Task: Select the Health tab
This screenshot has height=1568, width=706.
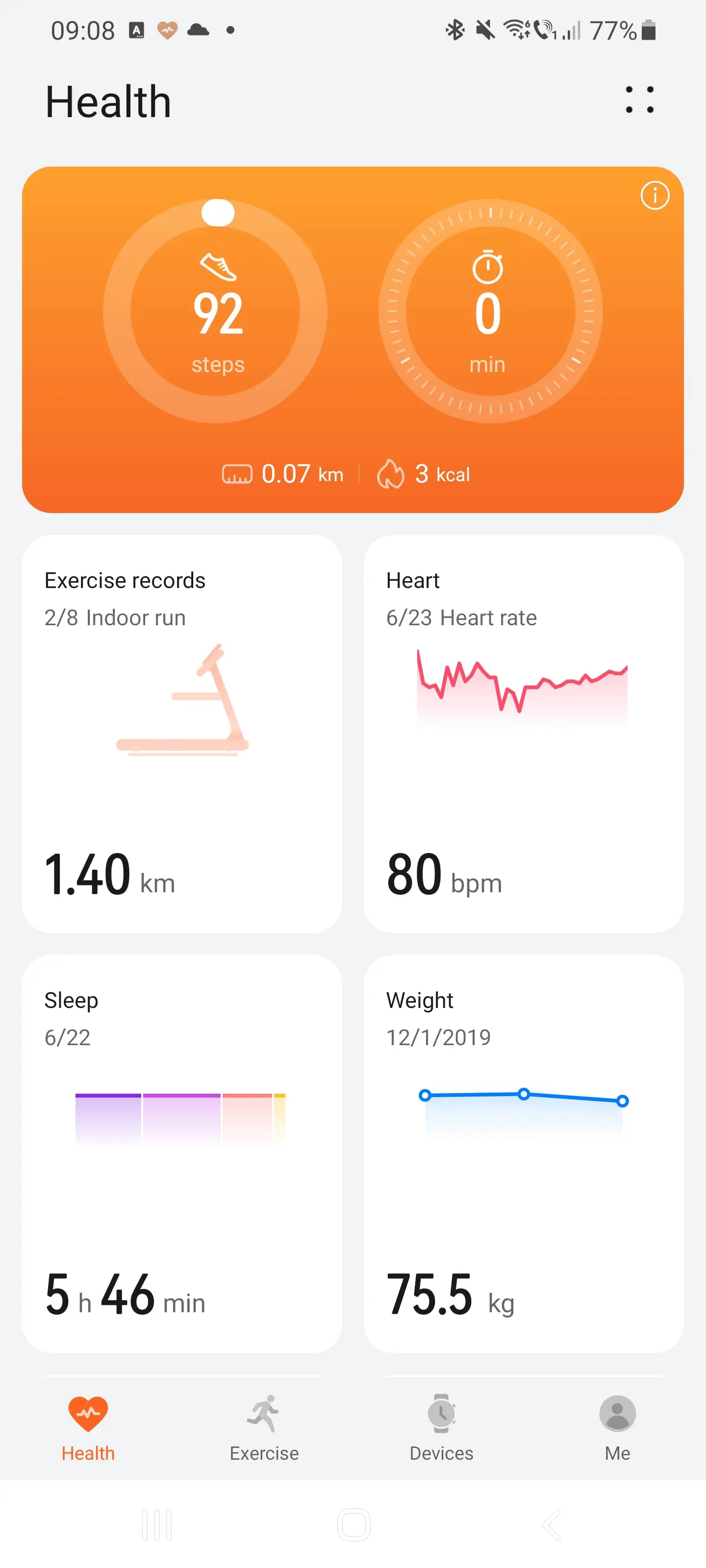Action: (x=88, y=1428)
